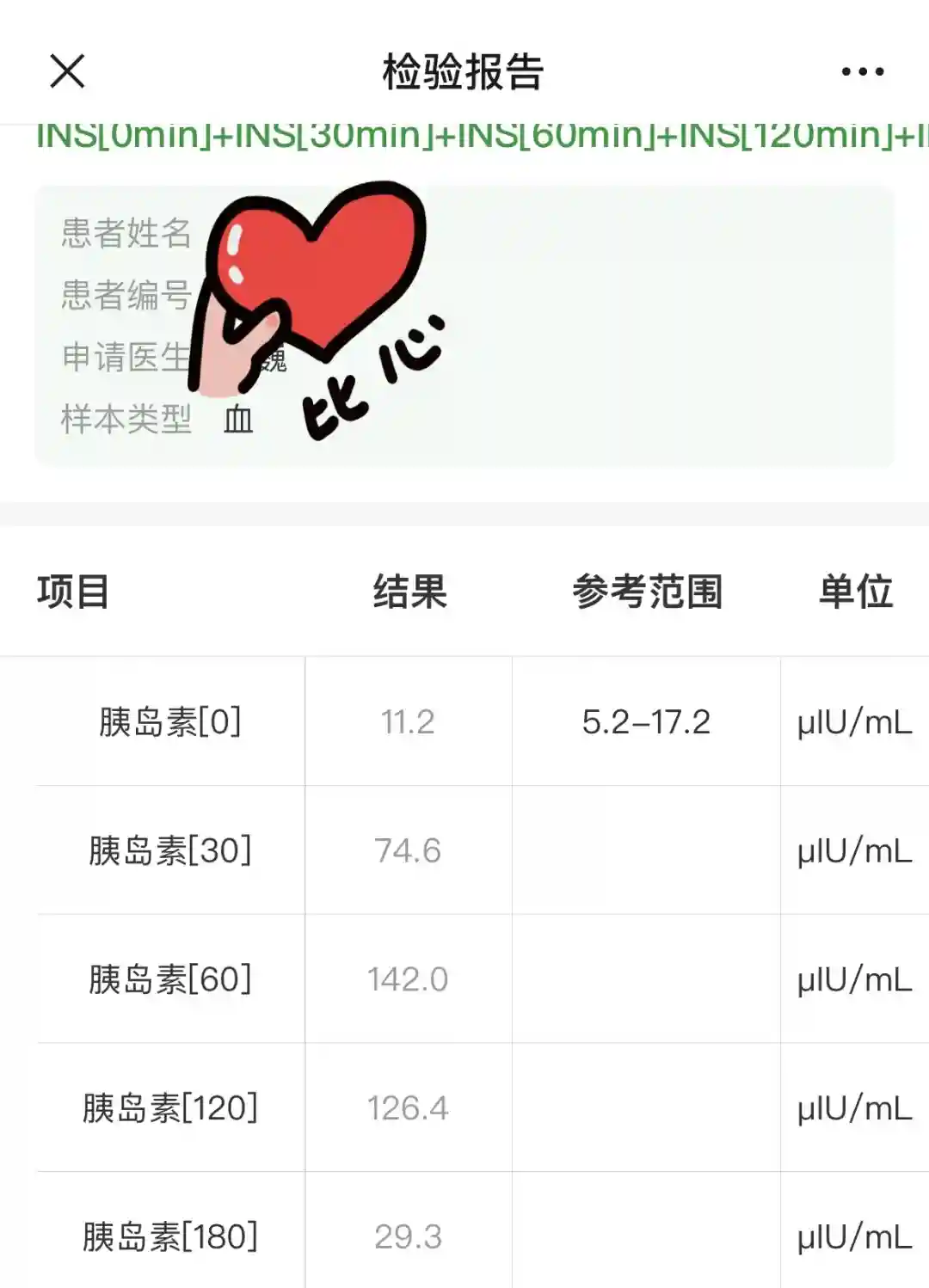
Task: Close the 检验报告 page
Action: point(67,71)
